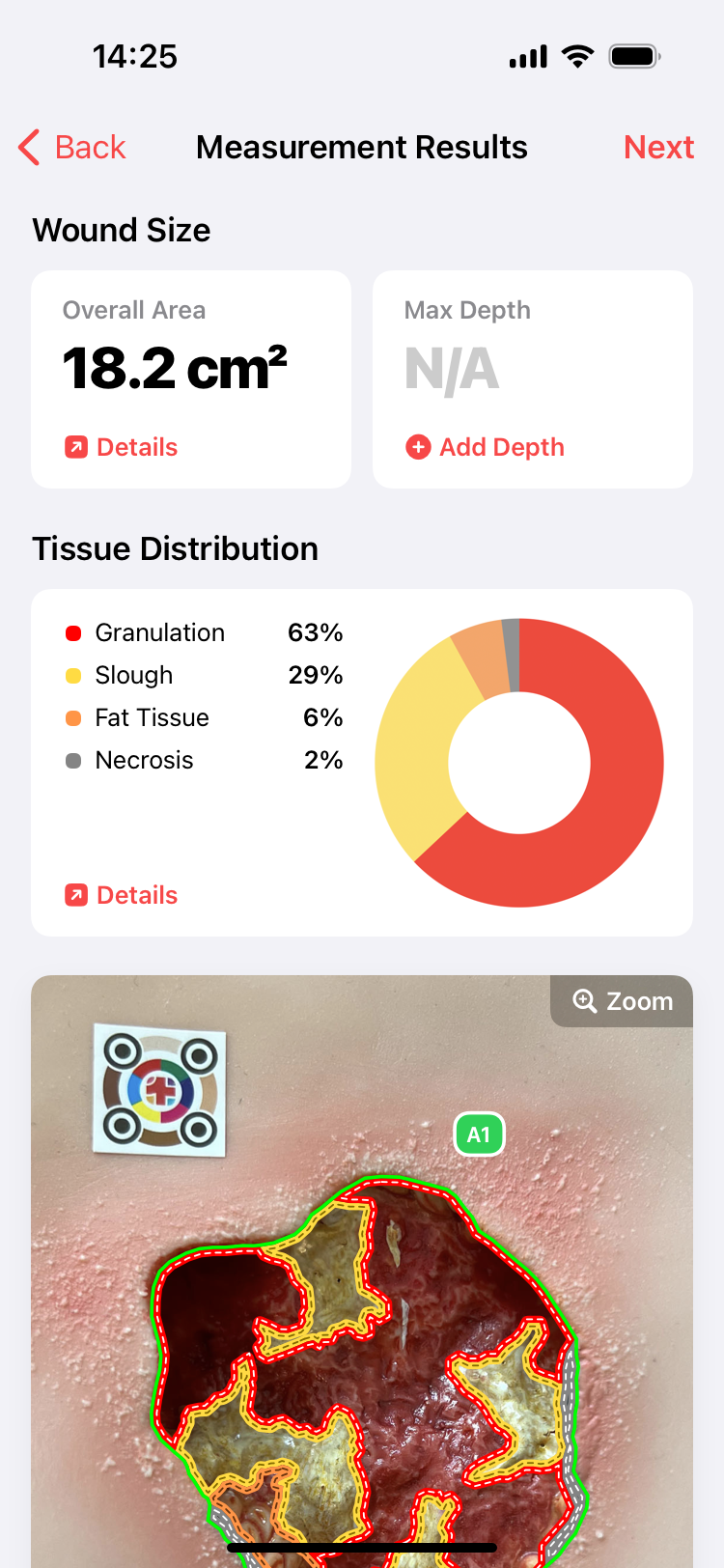Expand the Tissue Distribution section
This screenshot has height=1568, width=724.
[176, 548]
